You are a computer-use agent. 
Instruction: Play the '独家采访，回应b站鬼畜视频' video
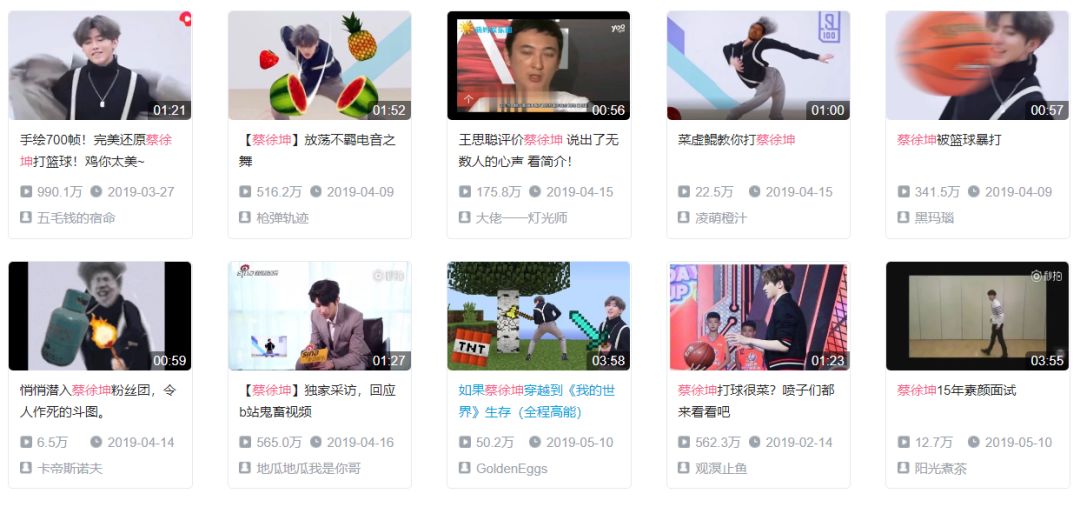click(x=319, y=316)
